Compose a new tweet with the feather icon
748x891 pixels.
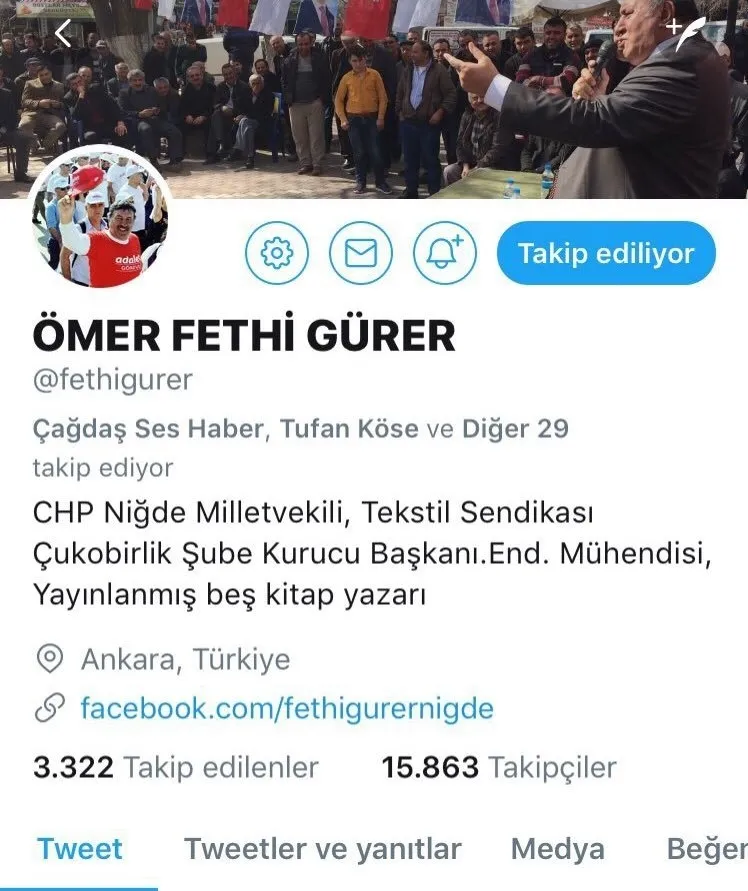688,34
